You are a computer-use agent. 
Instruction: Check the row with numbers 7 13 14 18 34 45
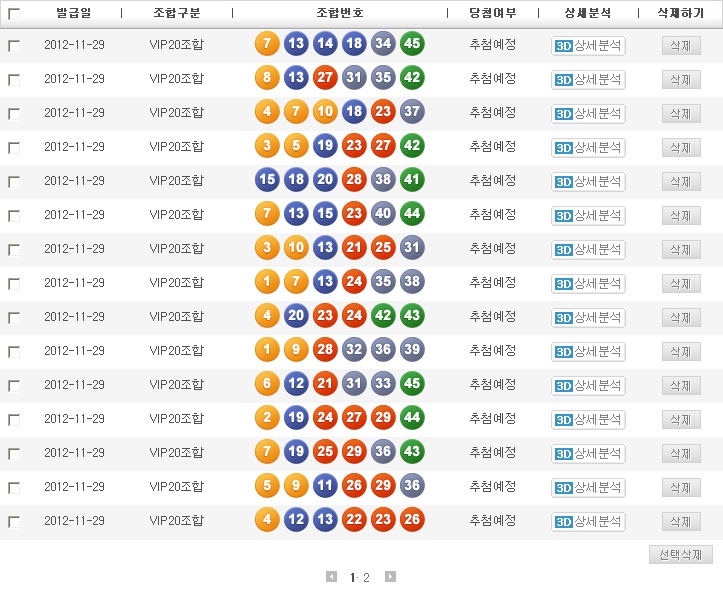[14, 46]
